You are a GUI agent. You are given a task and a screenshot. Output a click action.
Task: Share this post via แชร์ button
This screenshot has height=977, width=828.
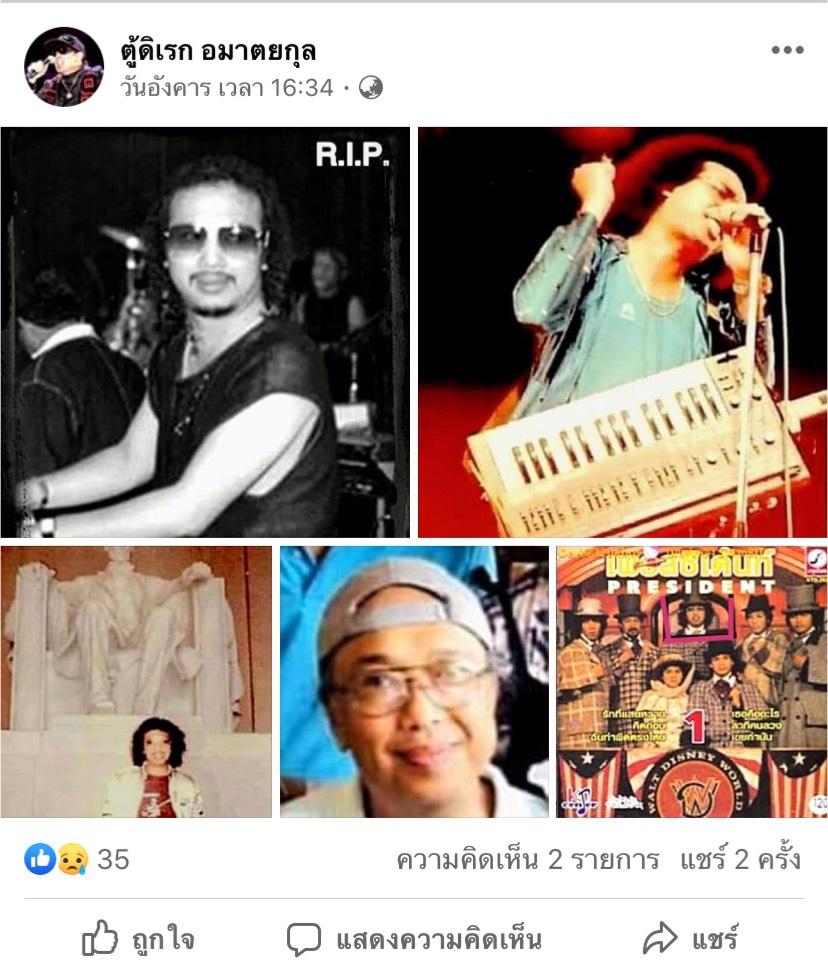(690, 939)
